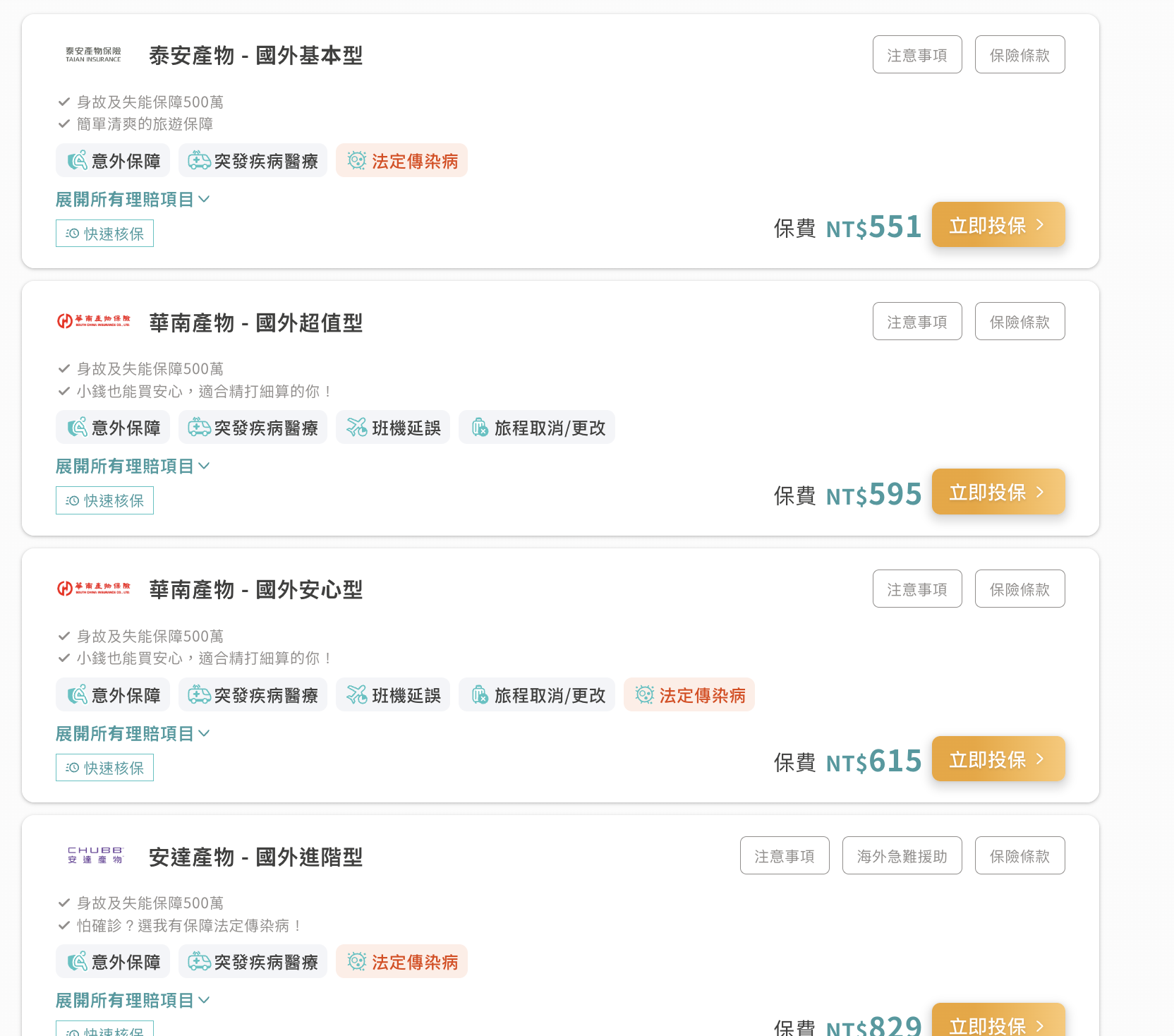The width and height of the screenshot is (1174, 1036).
Task: Expand 展開所有理賠項目 under 安達產物 國外進階型
Action: 133,1001
